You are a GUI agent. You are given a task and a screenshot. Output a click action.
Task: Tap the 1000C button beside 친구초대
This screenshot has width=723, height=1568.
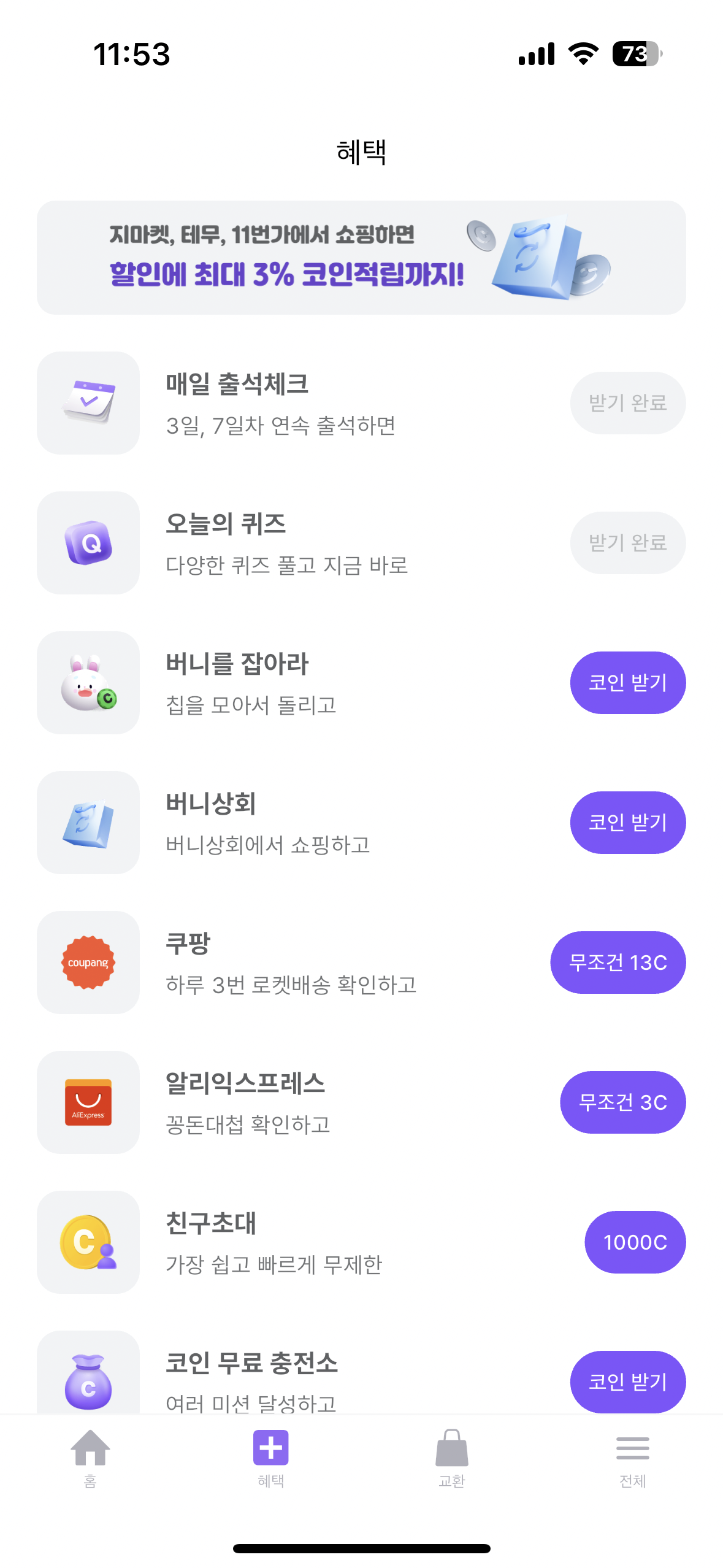(x=635, y=1243)
